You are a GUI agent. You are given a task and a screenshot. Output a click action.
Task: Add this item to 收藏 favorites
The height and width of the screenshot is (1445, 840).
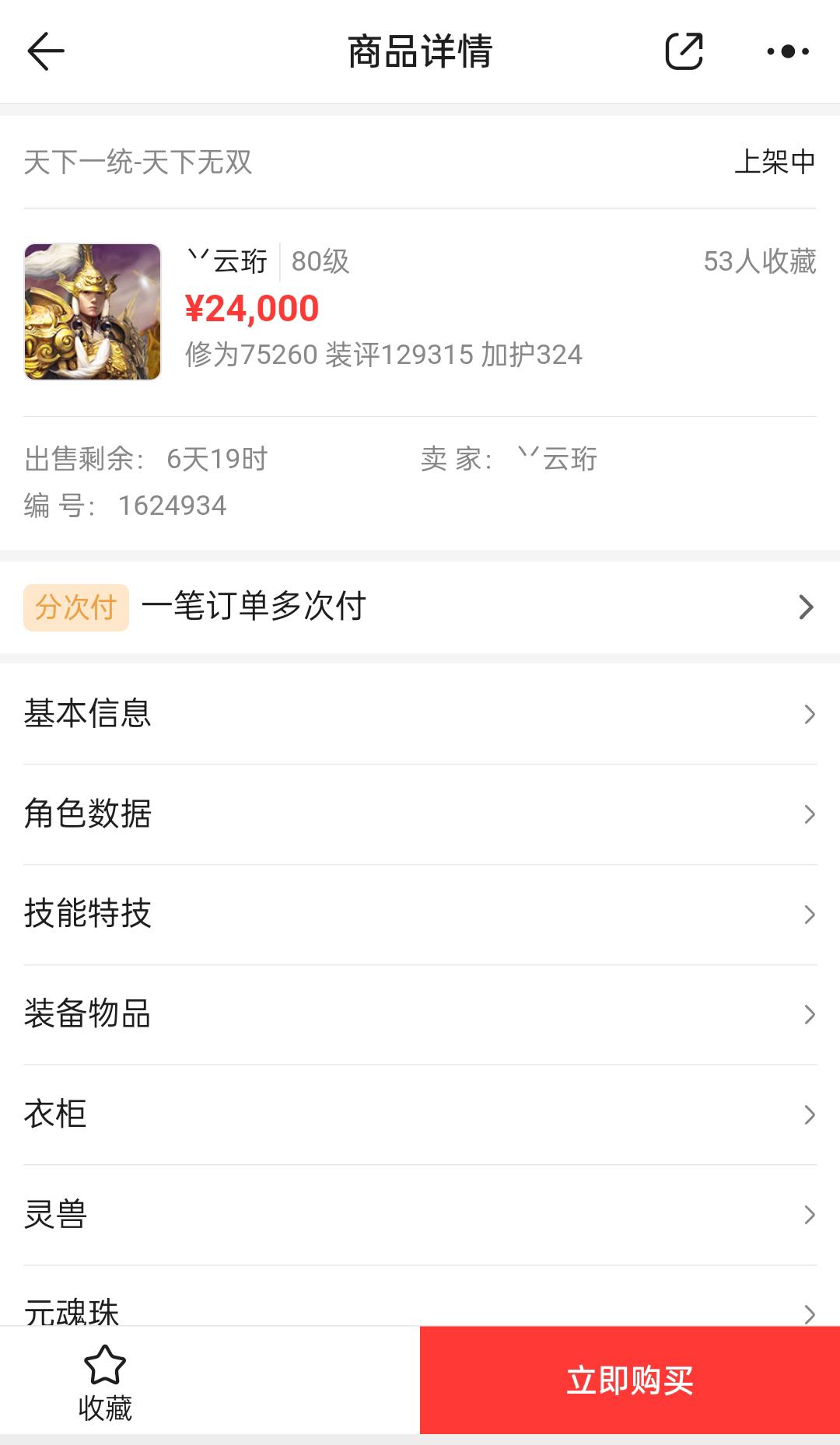tap(105, 1381)
